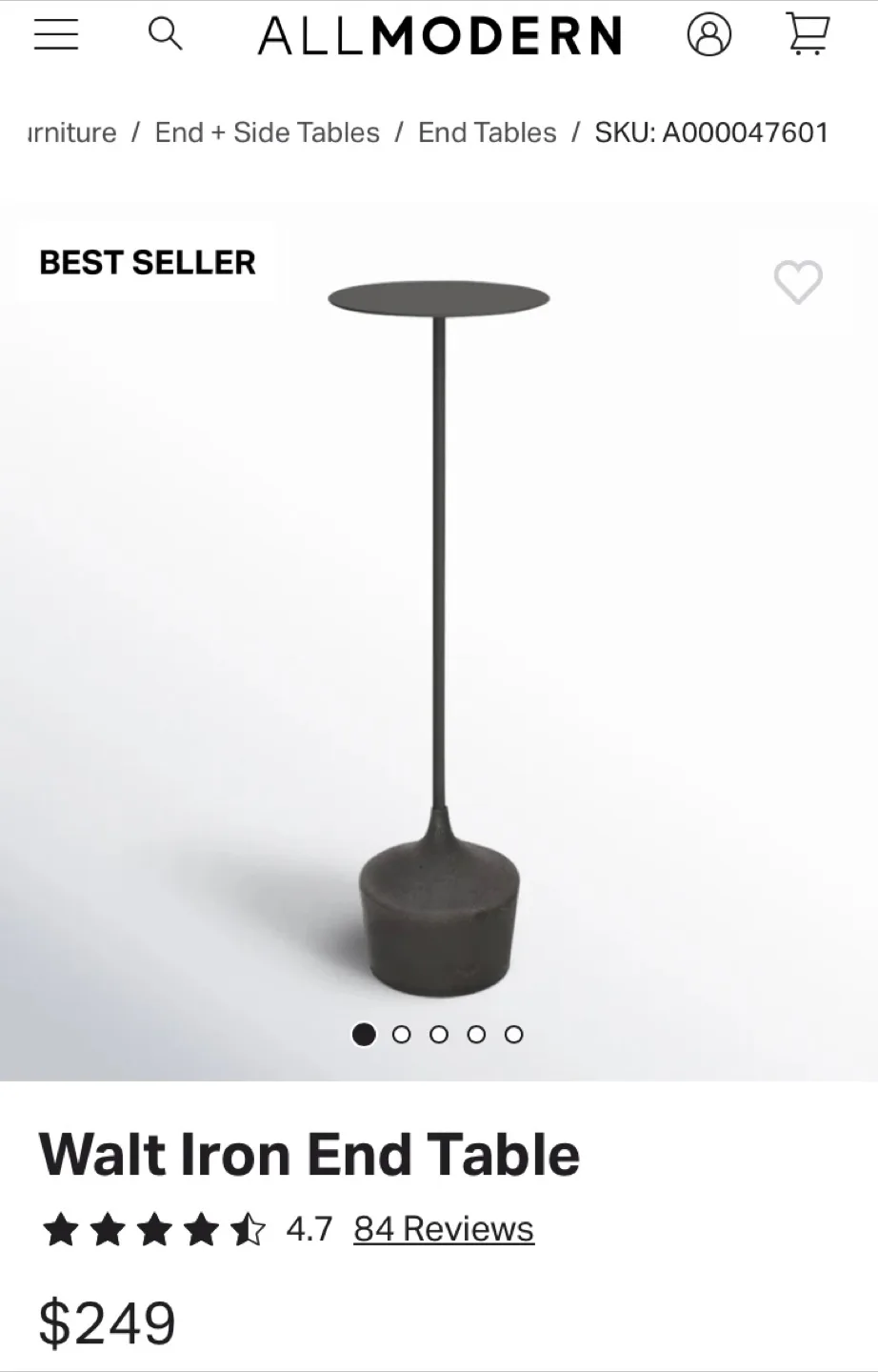Open your account profile icon
This screenshot has width=878, height=1372.
pyautogui.click(x=708, y=34)
